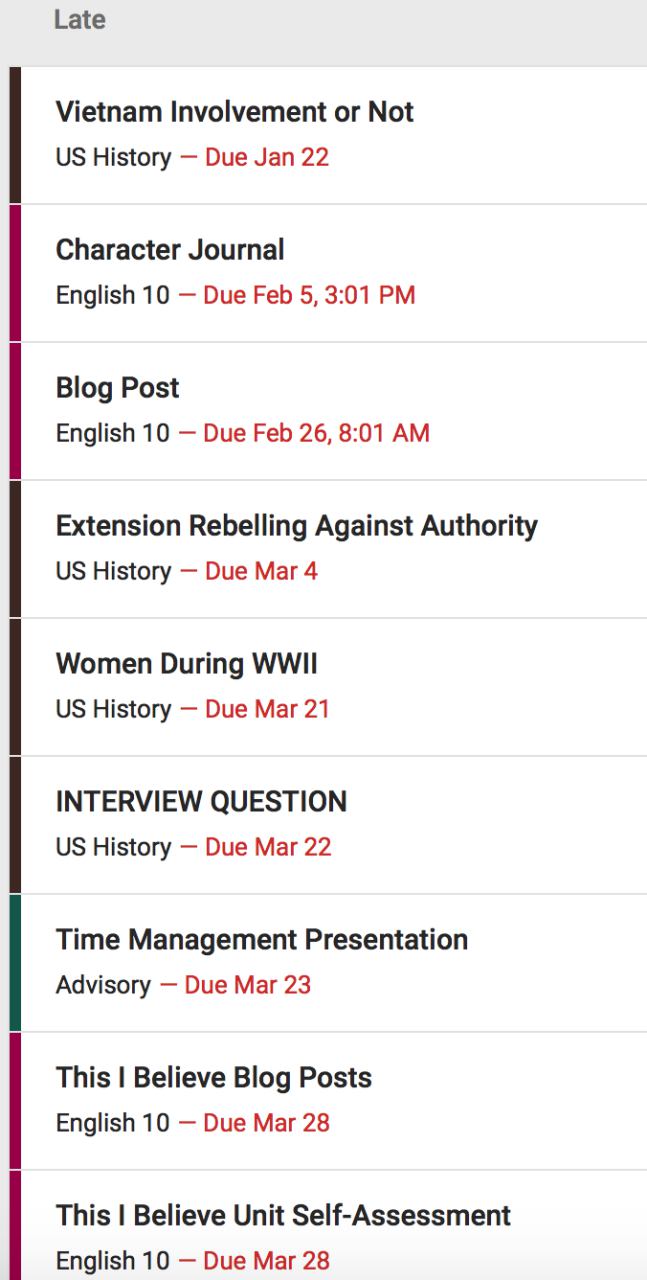The height and width of the screenshot is (1280, 647).
Task: Open the Character Journal assignment
Action: 170,250
